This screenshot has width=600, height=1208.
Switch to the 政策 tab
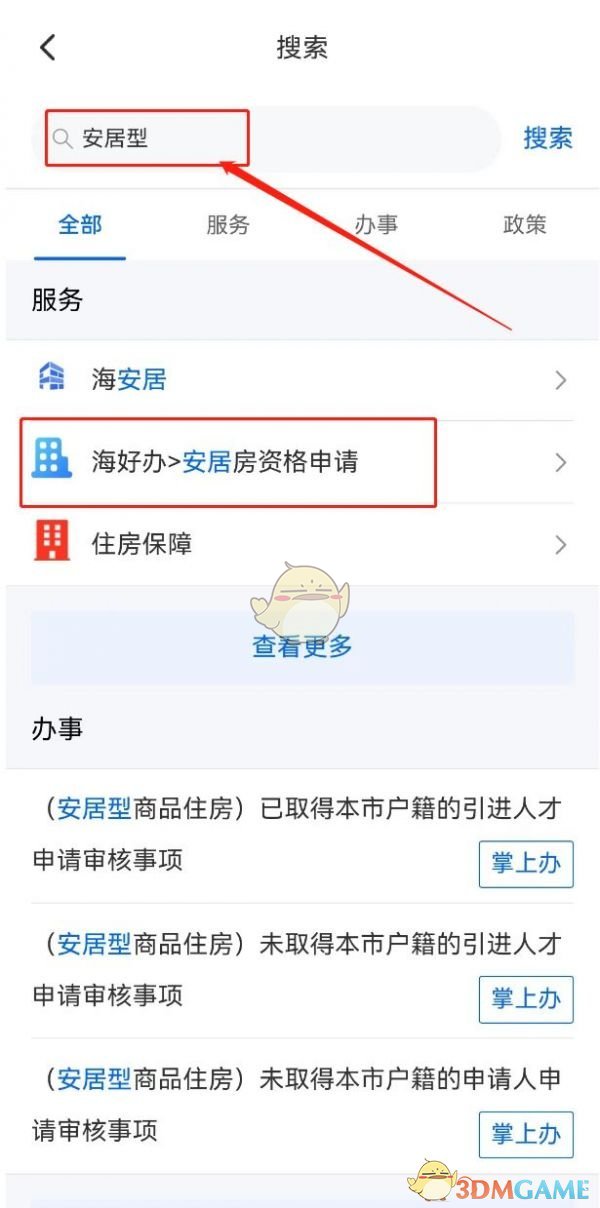point(524,225)
